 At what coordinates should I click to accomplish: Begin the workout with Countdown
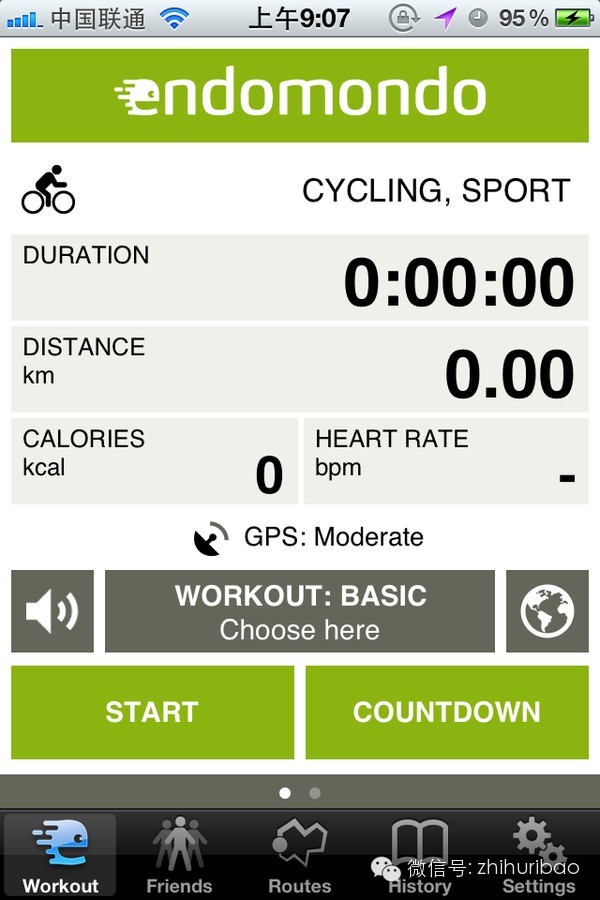[x=446, y=712]
